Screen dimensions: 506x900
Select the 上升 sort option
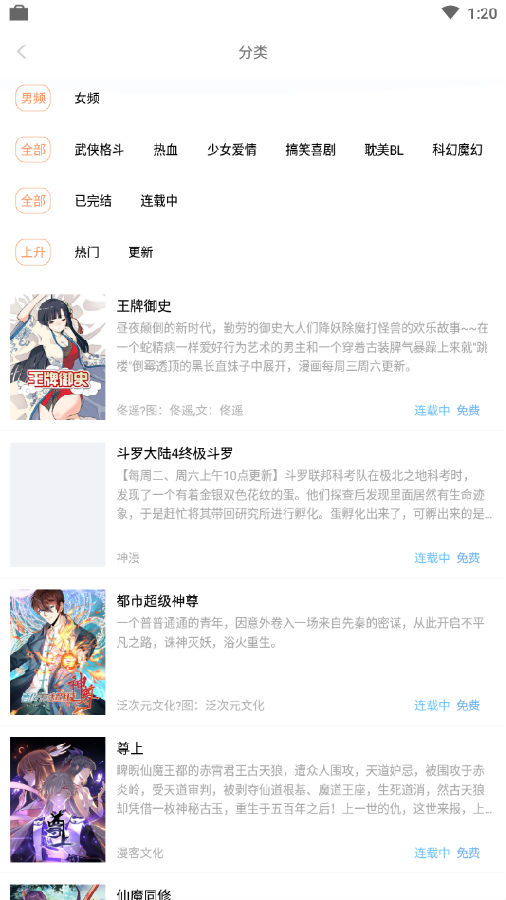(33, 253)
